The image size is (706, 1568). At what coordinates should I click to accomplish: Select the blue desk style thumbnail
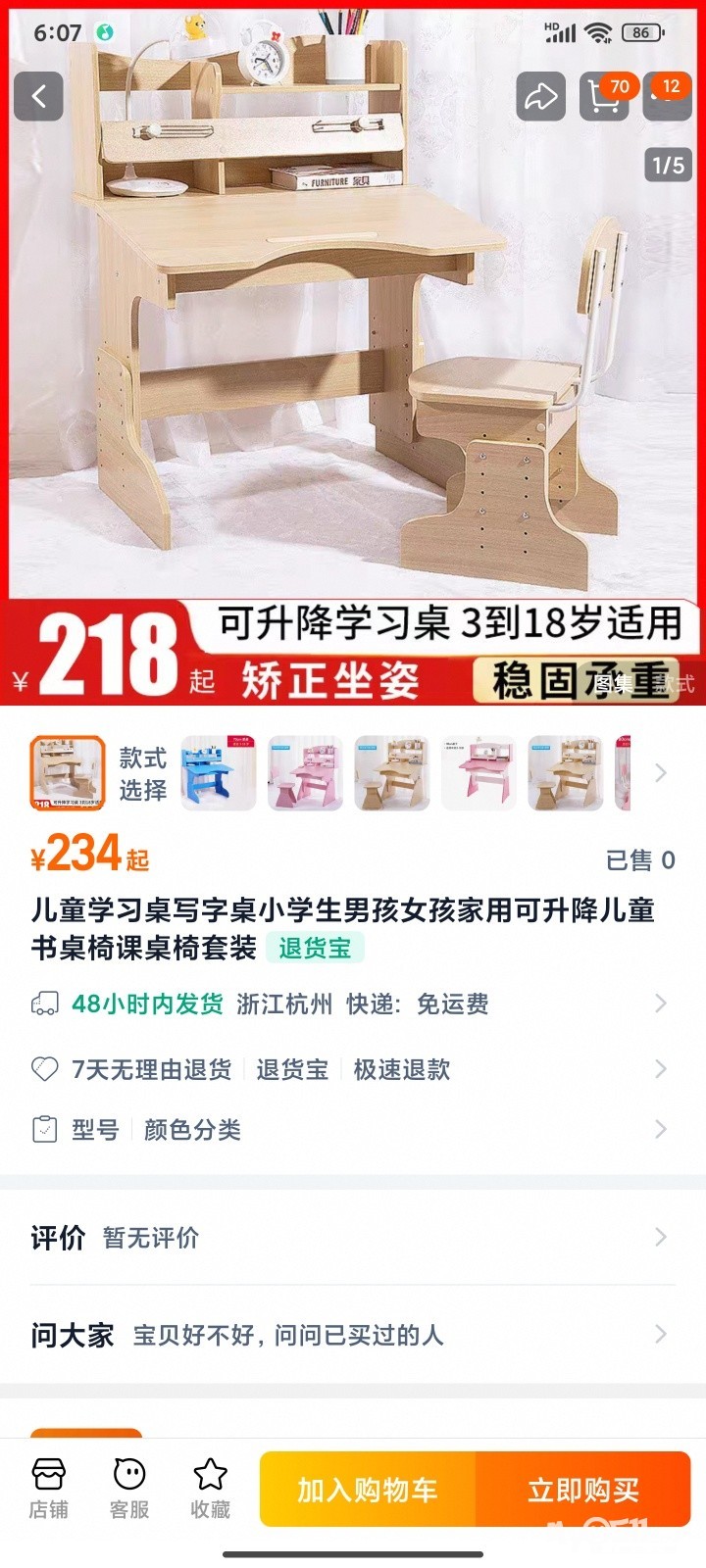click(218, 773)
